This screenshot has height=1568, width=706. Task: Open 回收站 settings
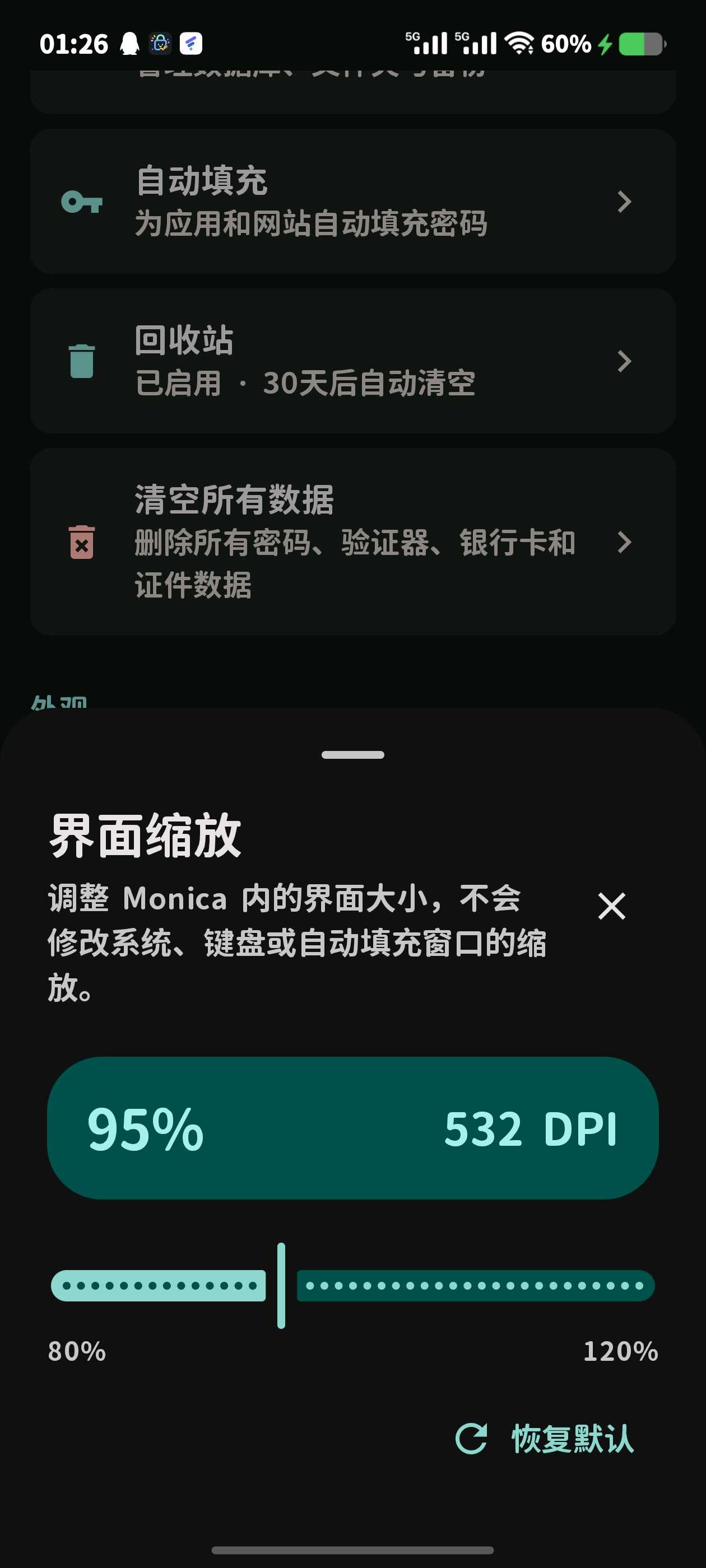[352, 361]
